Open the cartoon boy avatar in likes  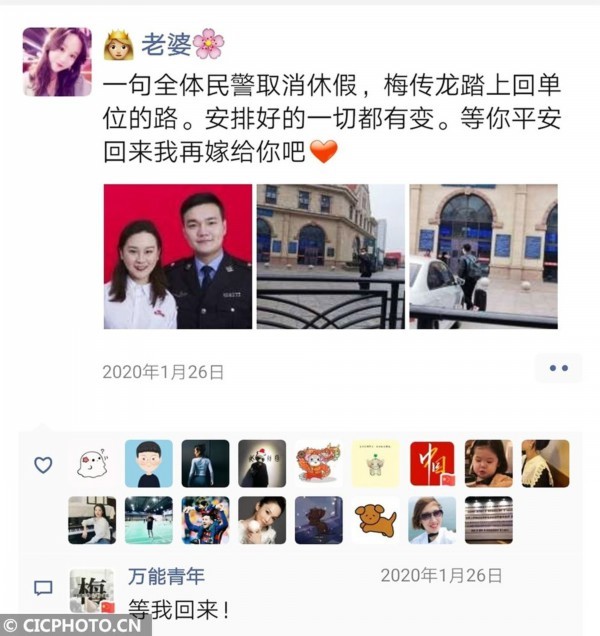pyautogui.click(x=148, y=464)
